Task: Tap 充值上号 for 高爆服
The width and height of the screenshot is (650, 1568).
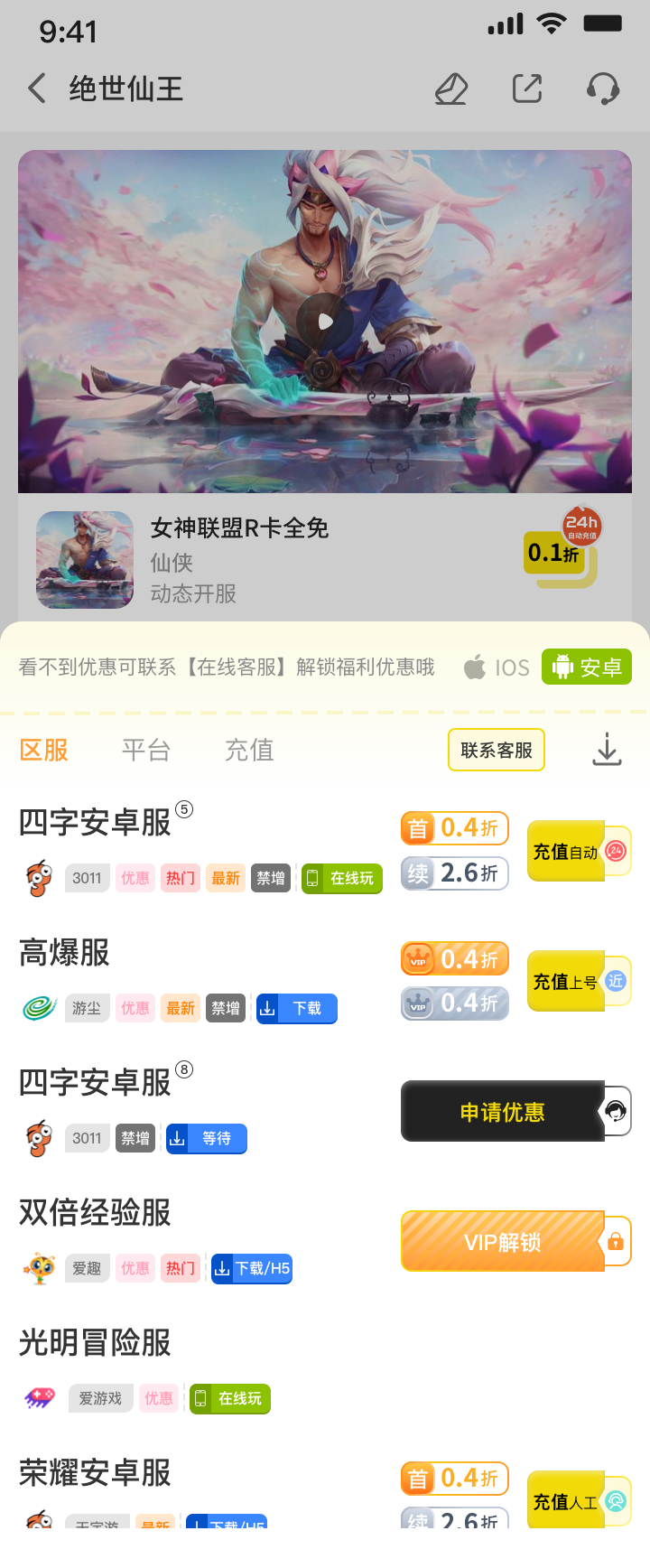Action: (x=578, y=981)
